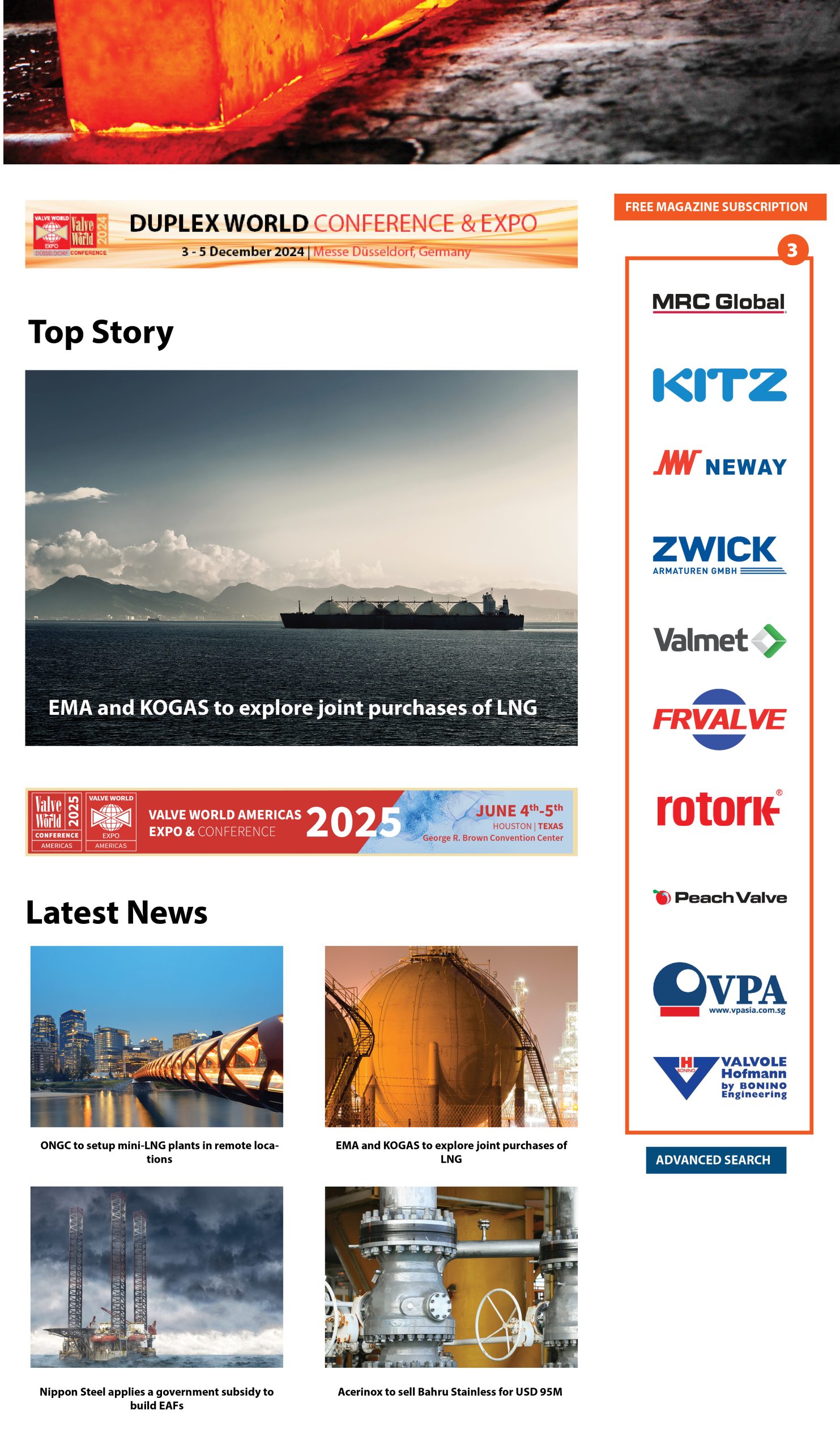Screen dimensions: 840x1450
Task: Tap the Free Magazine Subscription button
Action: click(719, 207)
